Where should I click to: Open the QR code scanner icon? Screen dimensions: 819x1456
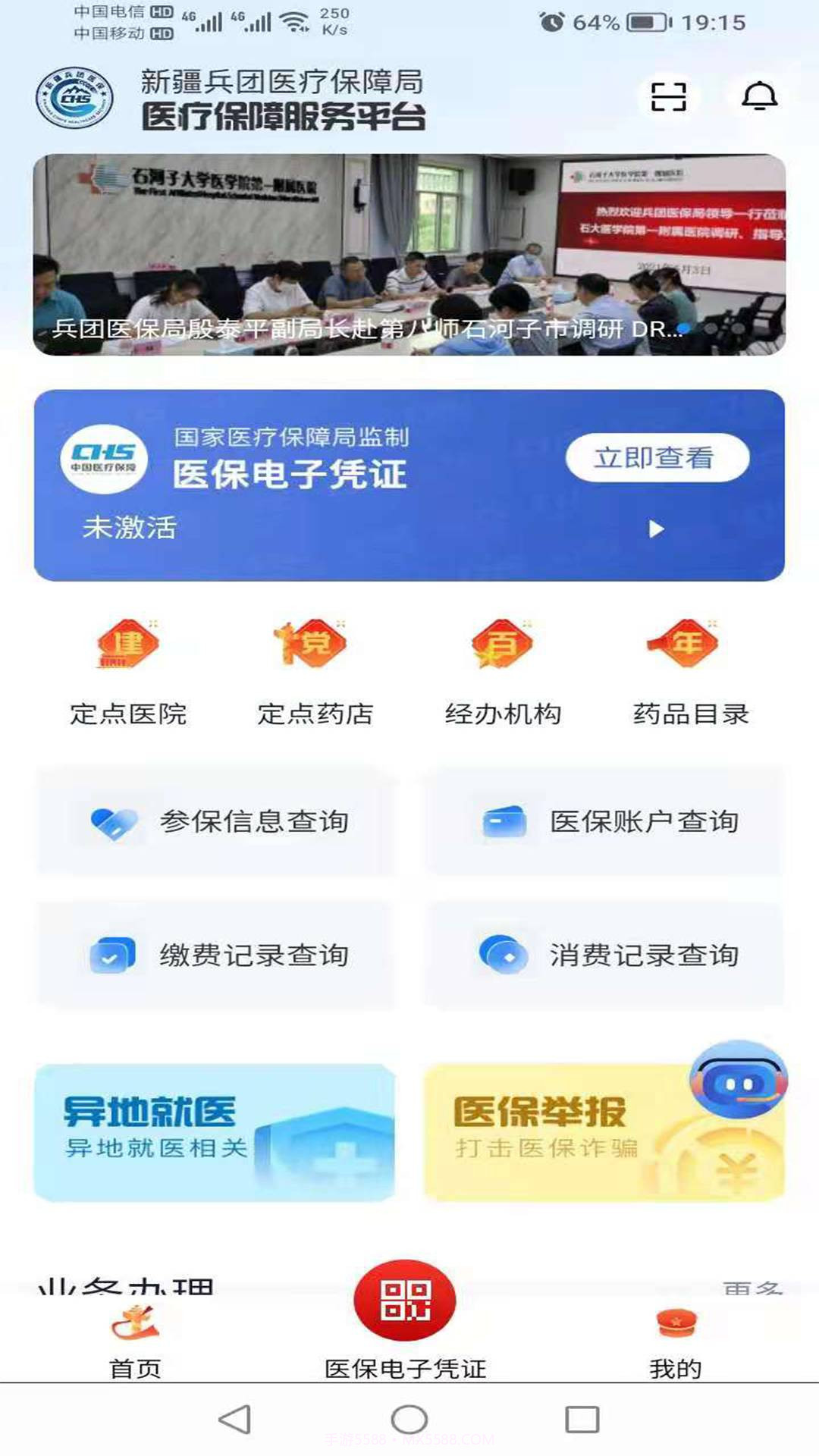pyautogui.click(x=669, y=96)
